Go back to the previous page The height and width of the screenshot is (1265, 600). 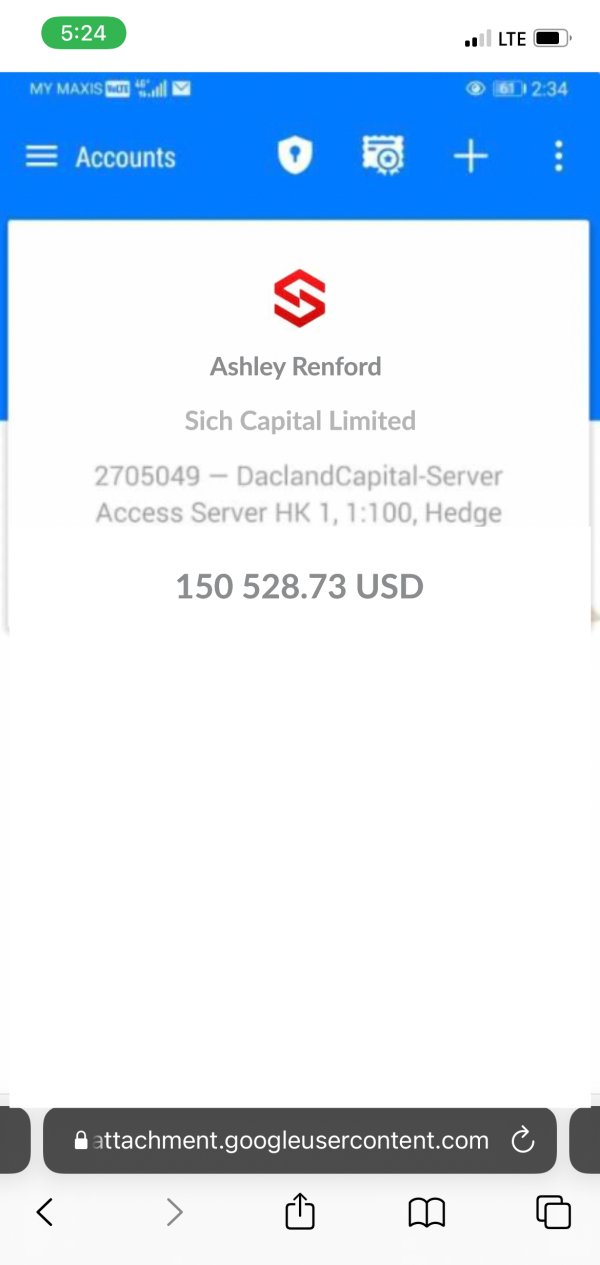pyautogui.click(x=44, y=1212)
